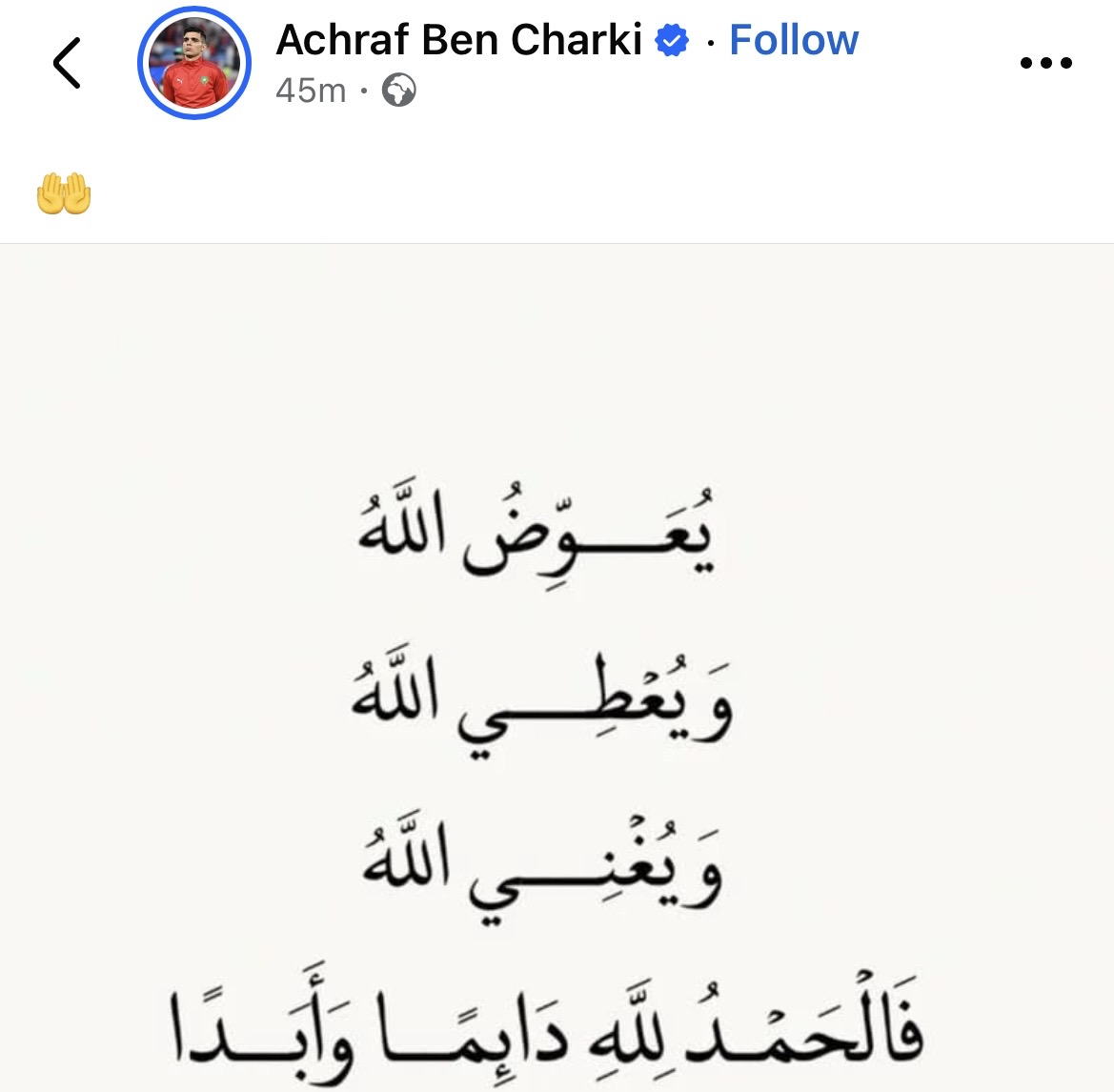Open Achraf Ben Charki's profile name
The image size is (1114, 1092).
coord(458,40)
